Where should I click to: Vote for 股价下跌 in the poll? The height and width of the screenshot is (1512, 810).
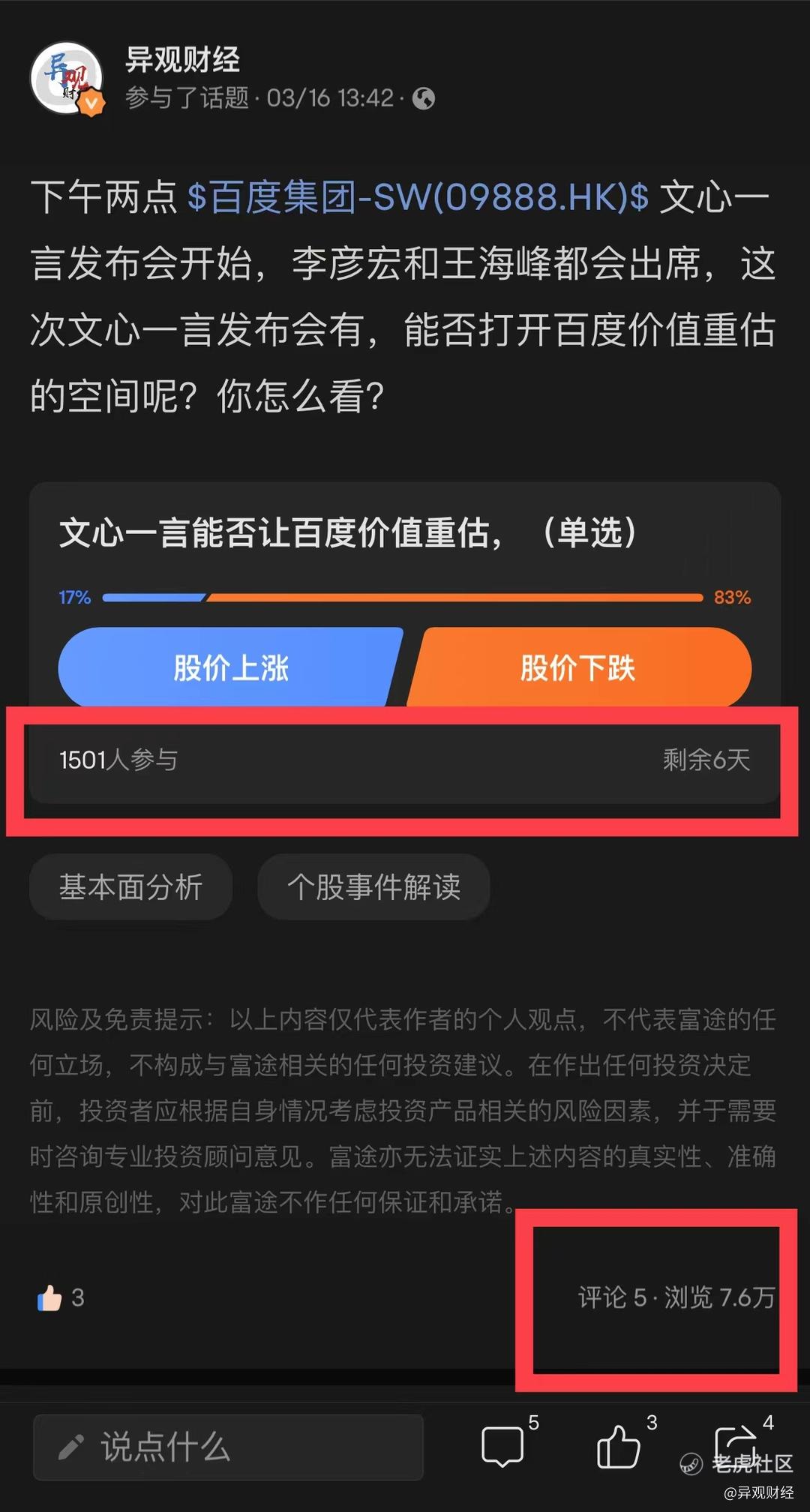tap(577, 668)
